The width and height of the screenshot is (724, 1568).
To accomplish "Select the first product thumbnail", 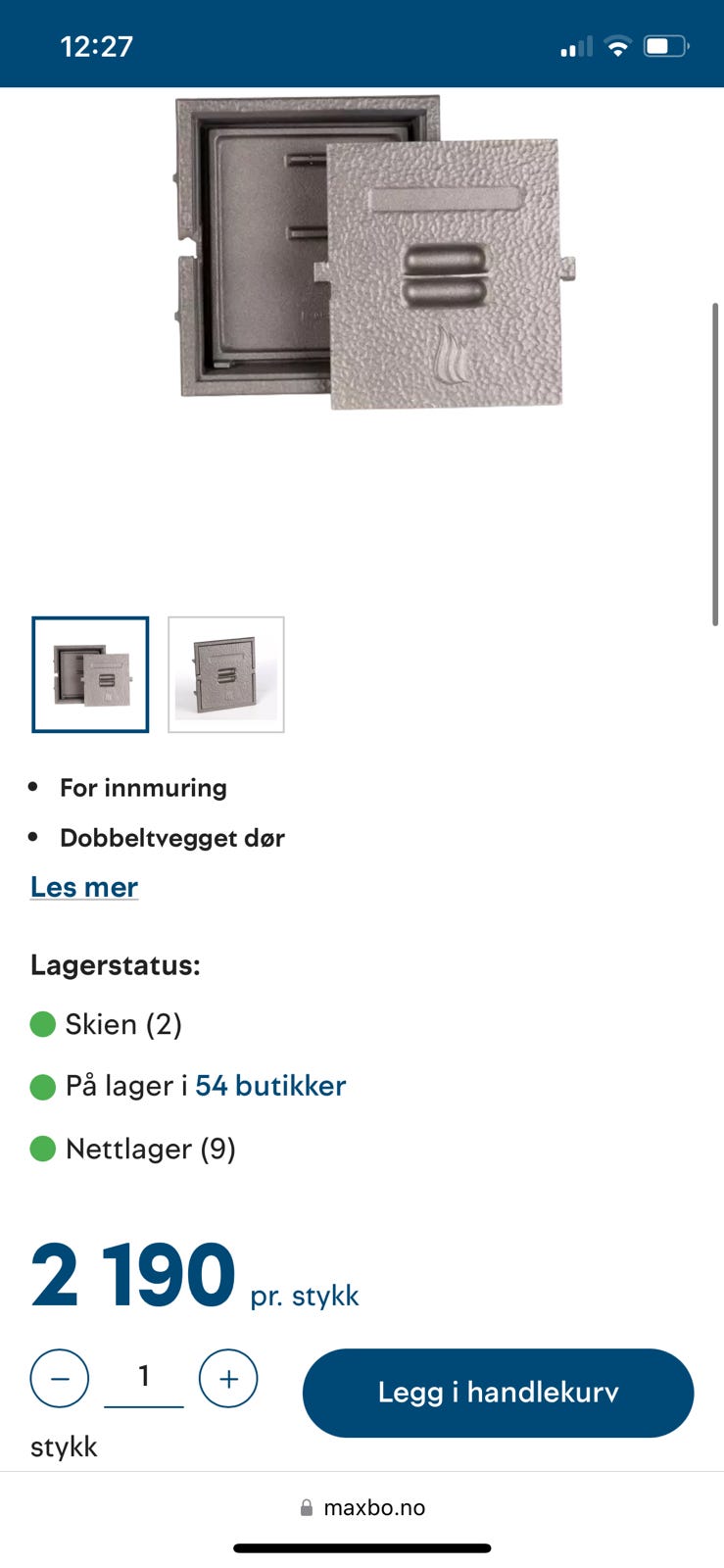I will (x=90, y=674).
